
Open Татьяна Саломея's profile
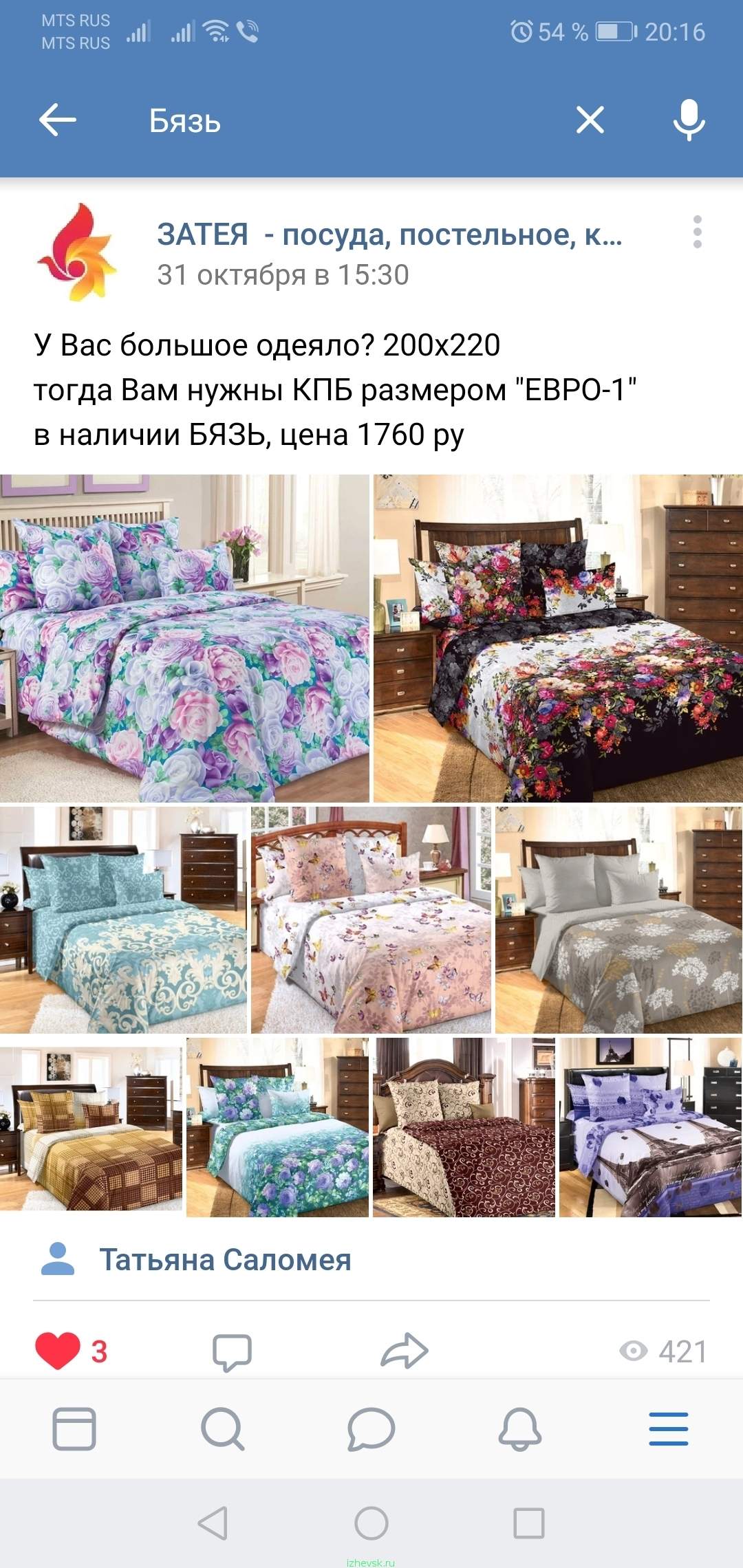pos(226,1259)
